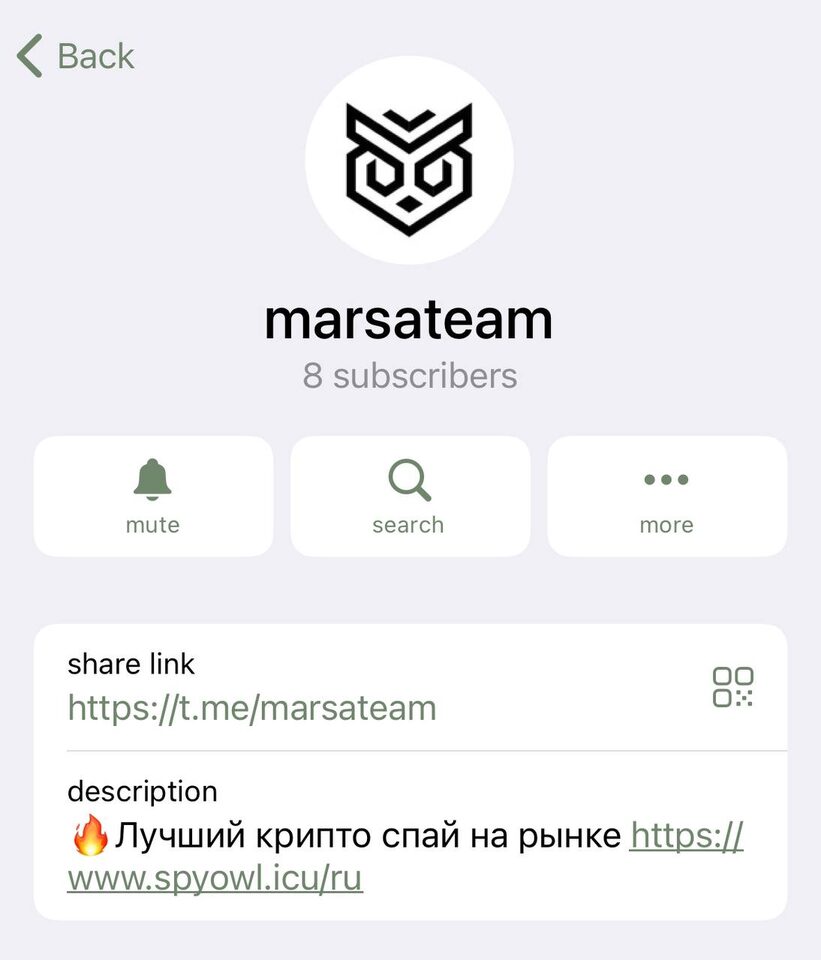Open the spyowl.icu link in description
The width and height of the screenshot is (821, 960).
(x=215, y=878)
